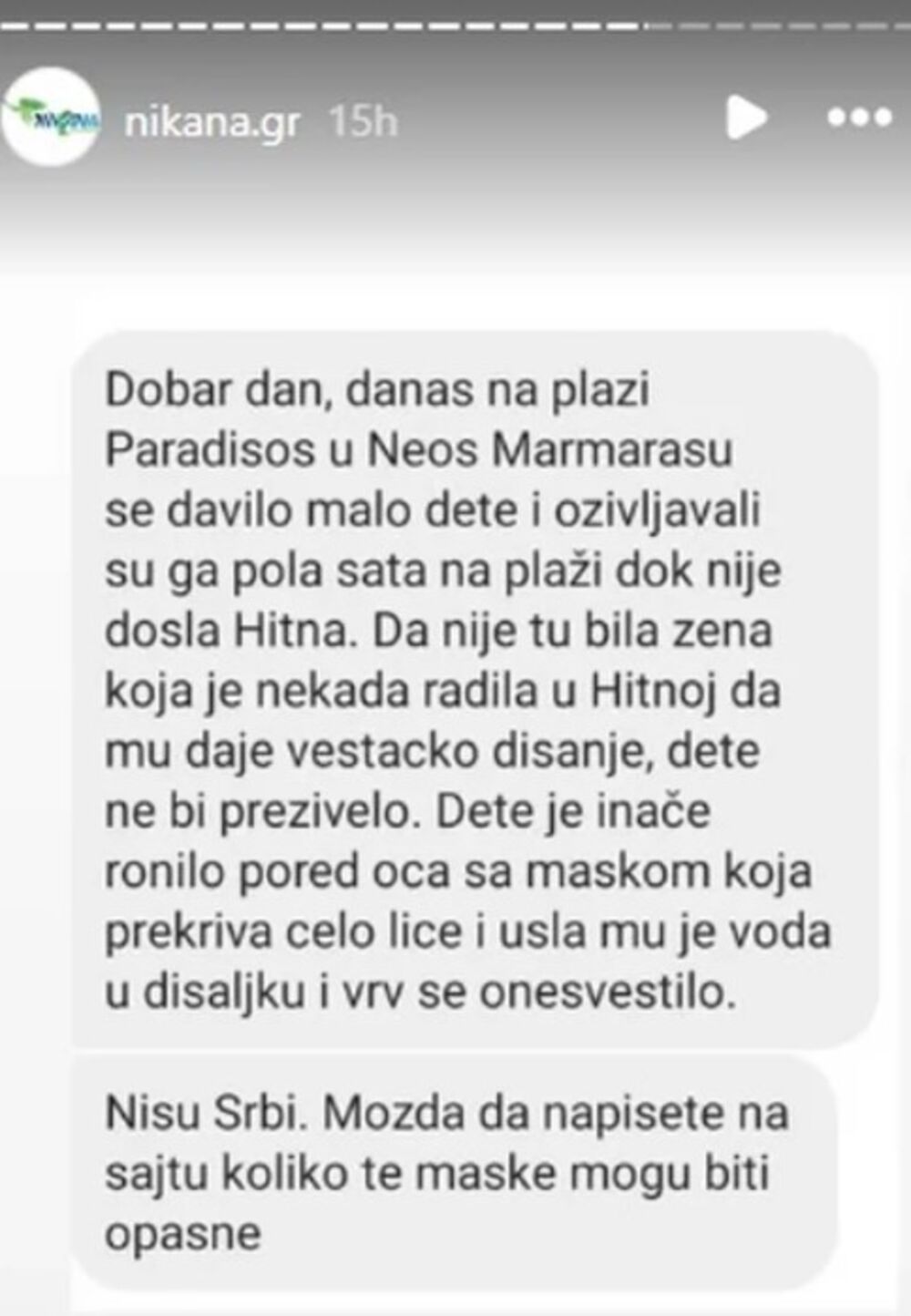This screenshot has height=1316, width=911.
Task: Open the three-dot story options menu
Action: pyautogui.click(x=858, y=118)
